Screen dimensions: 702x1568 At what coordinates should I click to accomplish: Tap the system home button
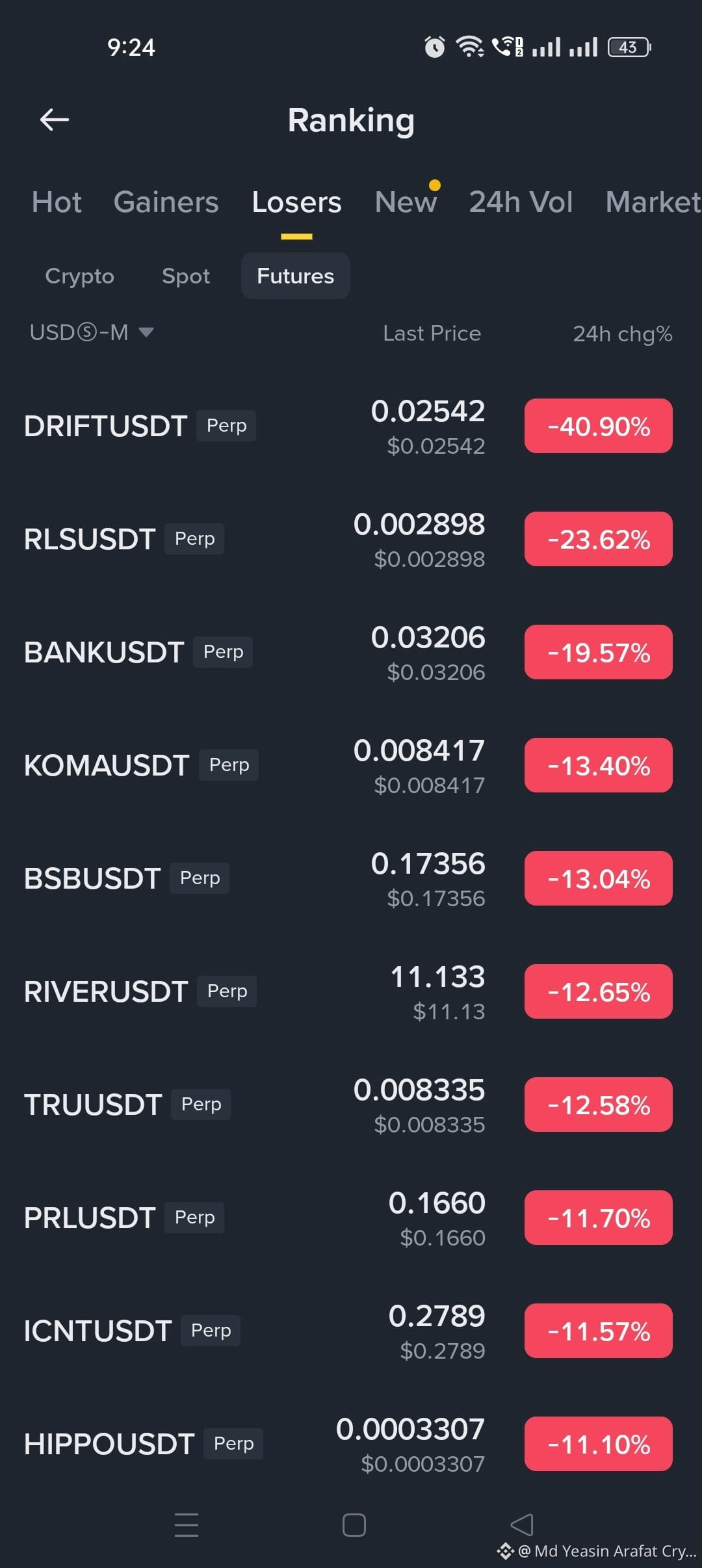354,1525
